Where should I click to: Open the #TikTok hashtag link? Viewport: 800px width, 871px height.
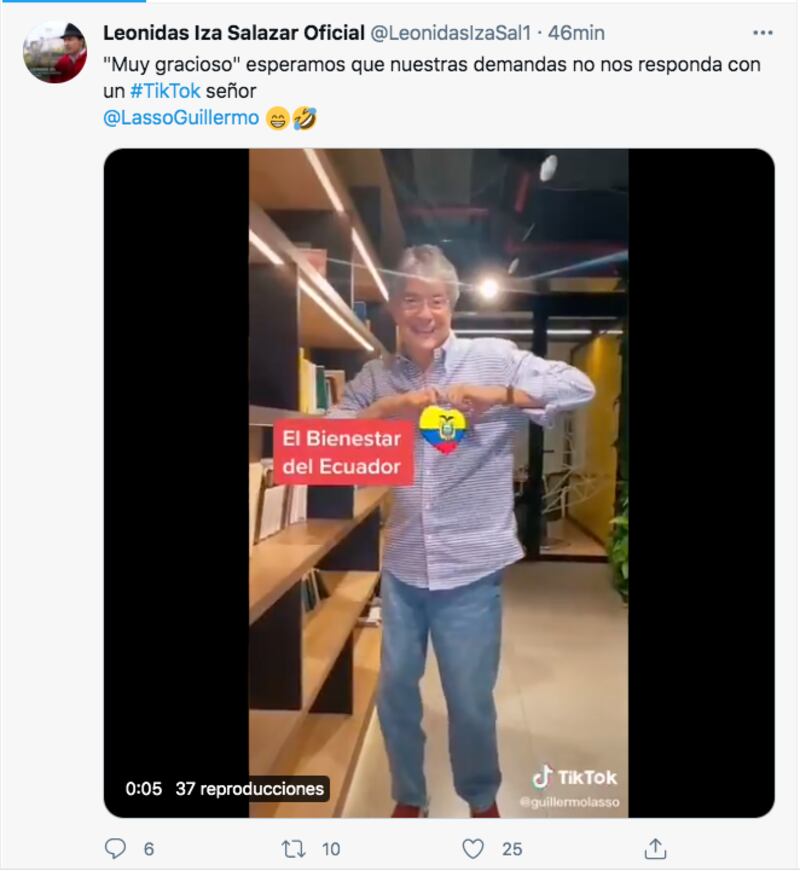click(x=165, y=91)
